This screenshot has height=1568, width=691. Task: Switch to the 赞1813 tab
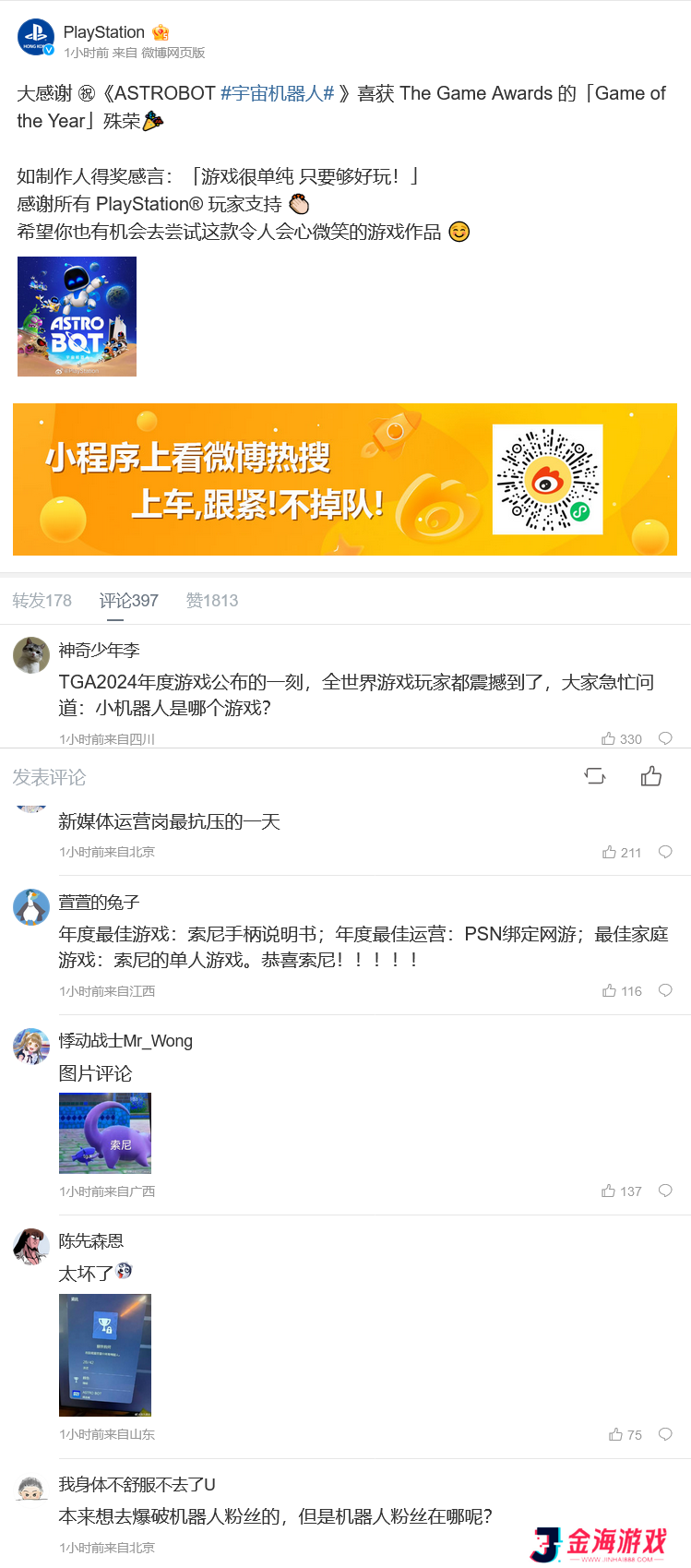[211, 601]
